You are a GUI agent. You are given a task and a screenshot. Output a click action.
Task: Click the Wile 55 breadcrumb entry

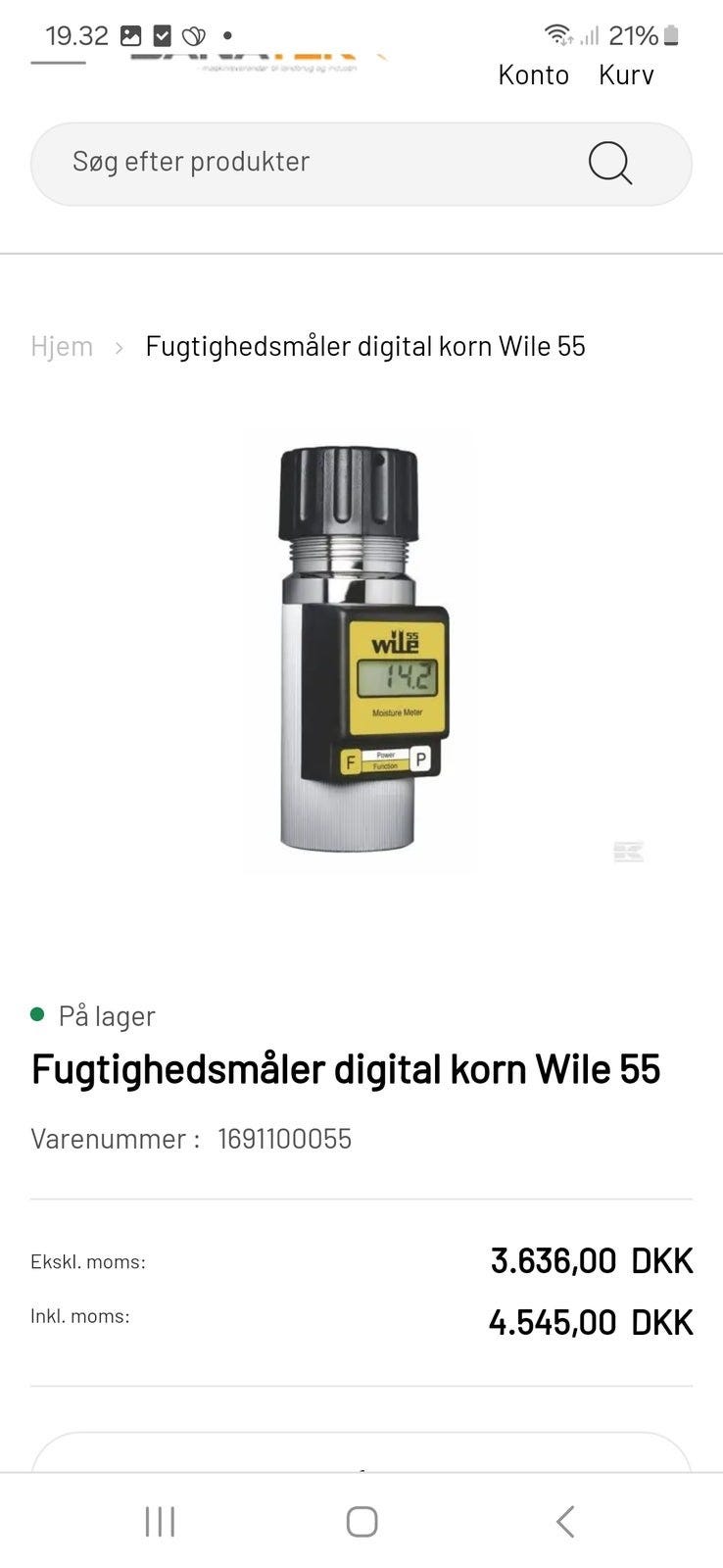365,345
